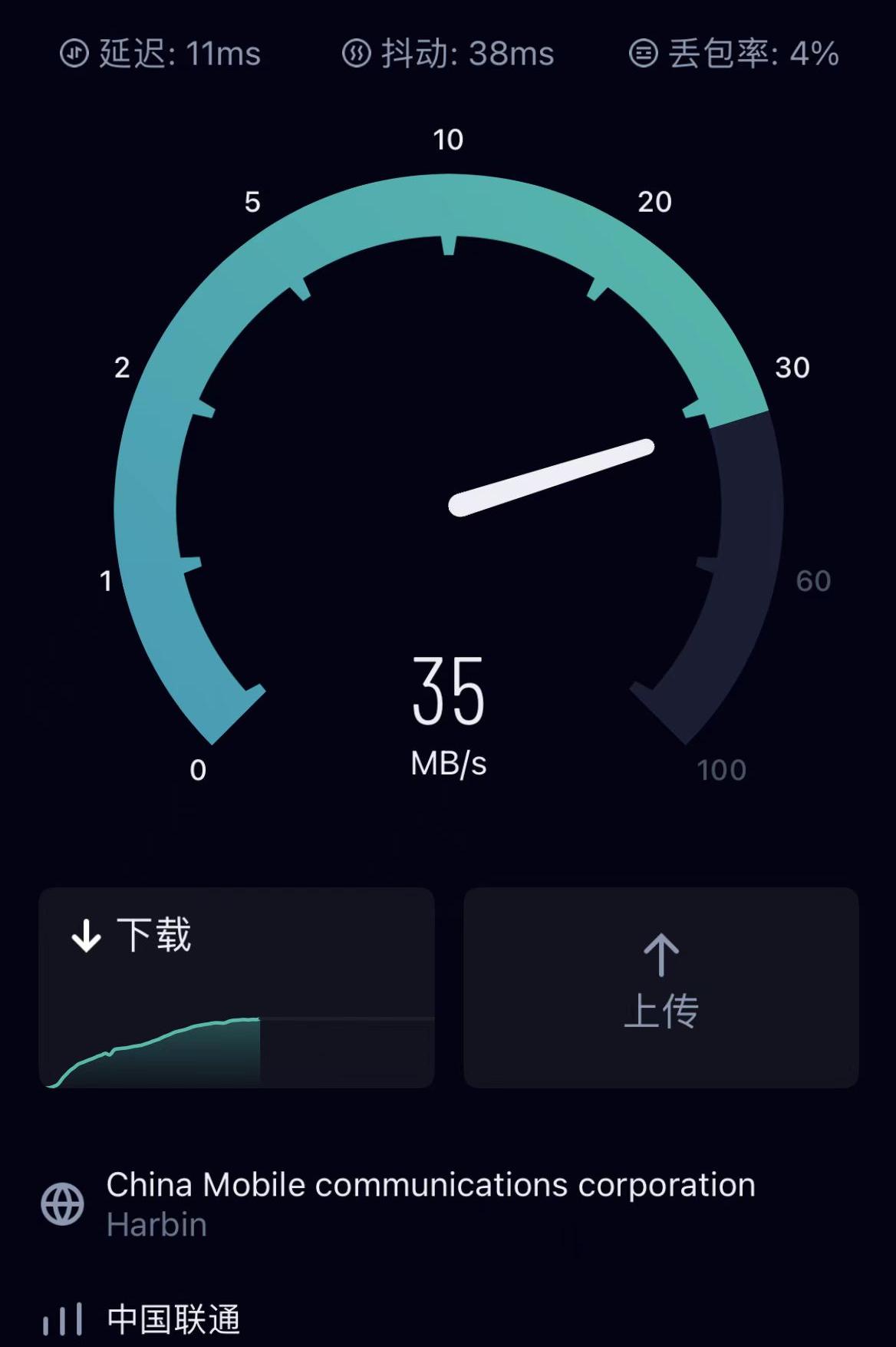Click the 35 MB/s speed reading
The width and height of the screenshot is (896, 1347).
tap(448, 698)
